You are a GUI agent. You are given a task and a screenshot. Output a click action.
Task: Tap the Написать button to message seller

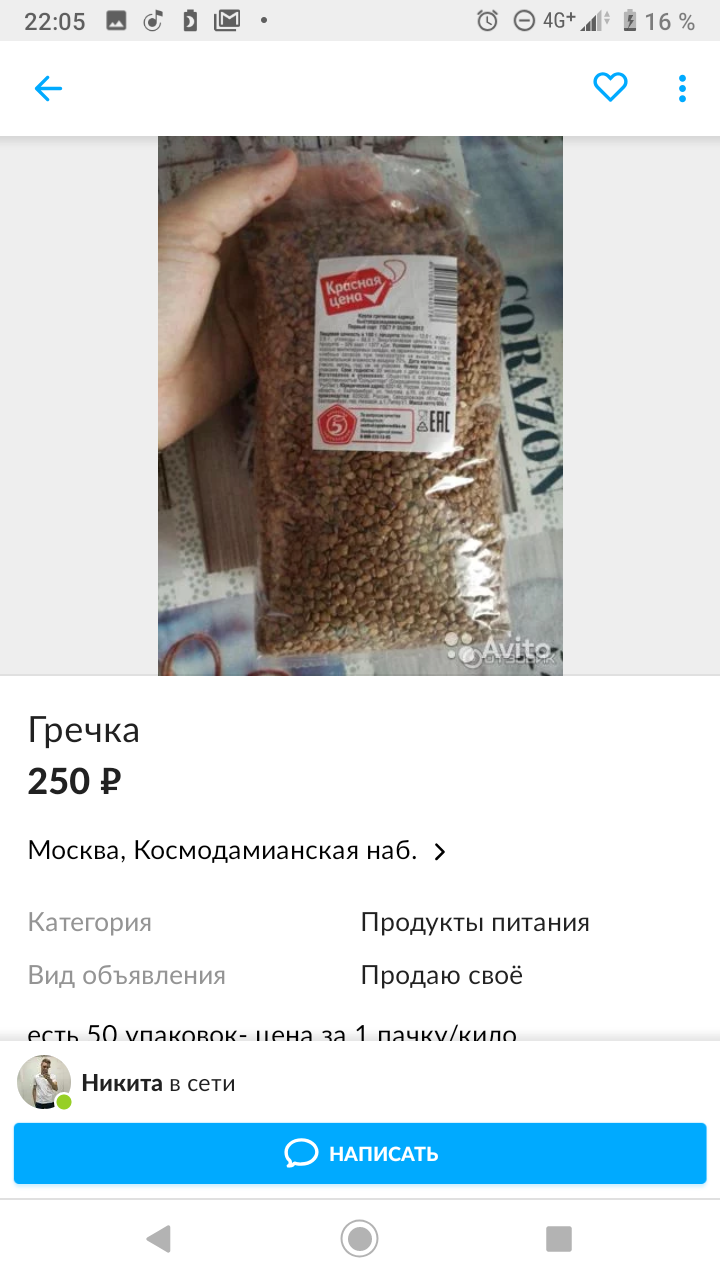point(360,1153)
